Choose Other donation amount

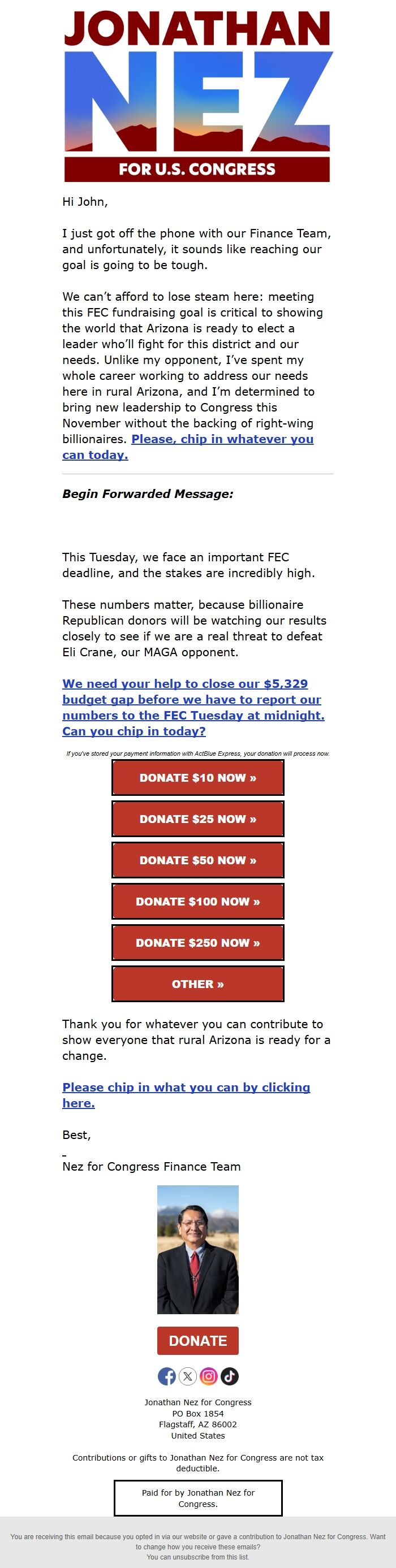197,984
